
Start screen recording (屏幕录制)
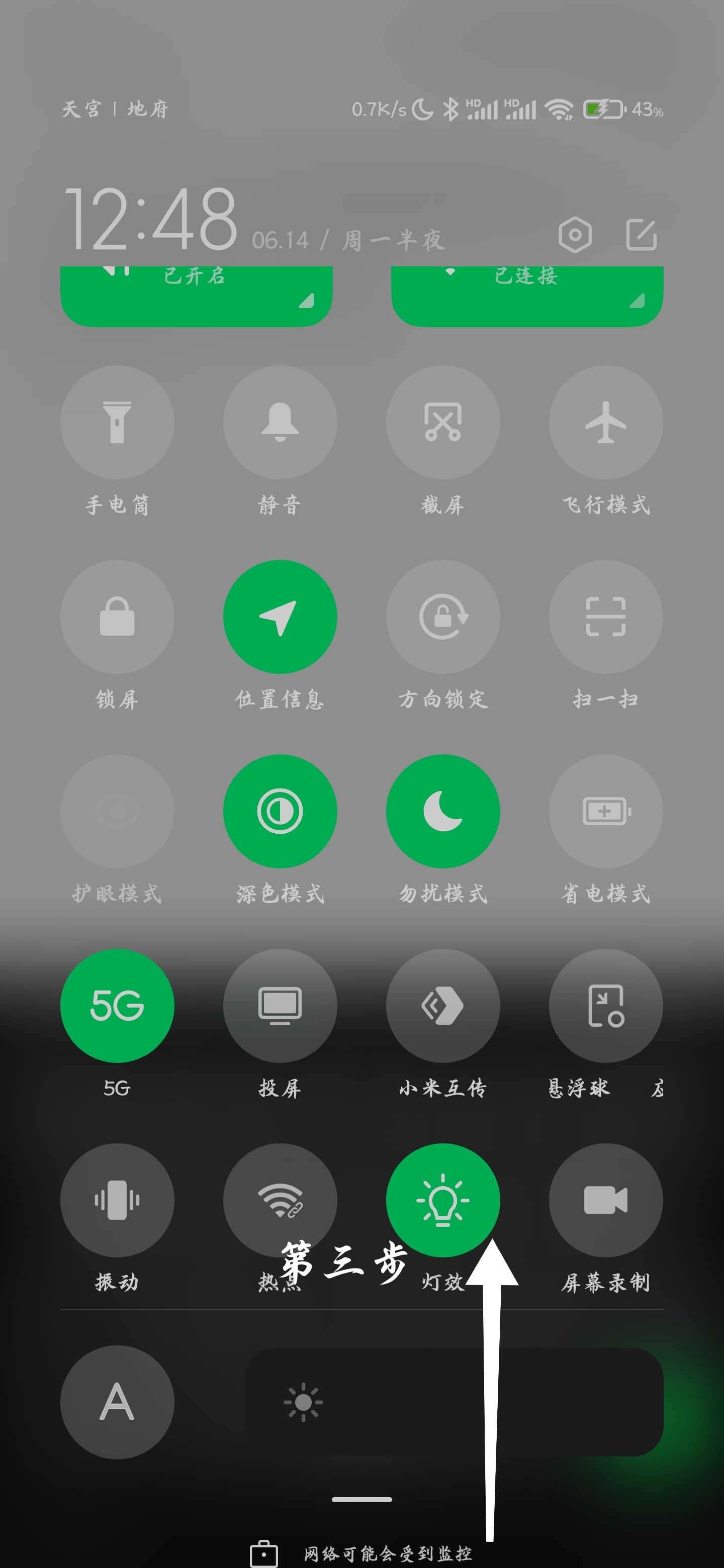click(x=606, y=1200)
